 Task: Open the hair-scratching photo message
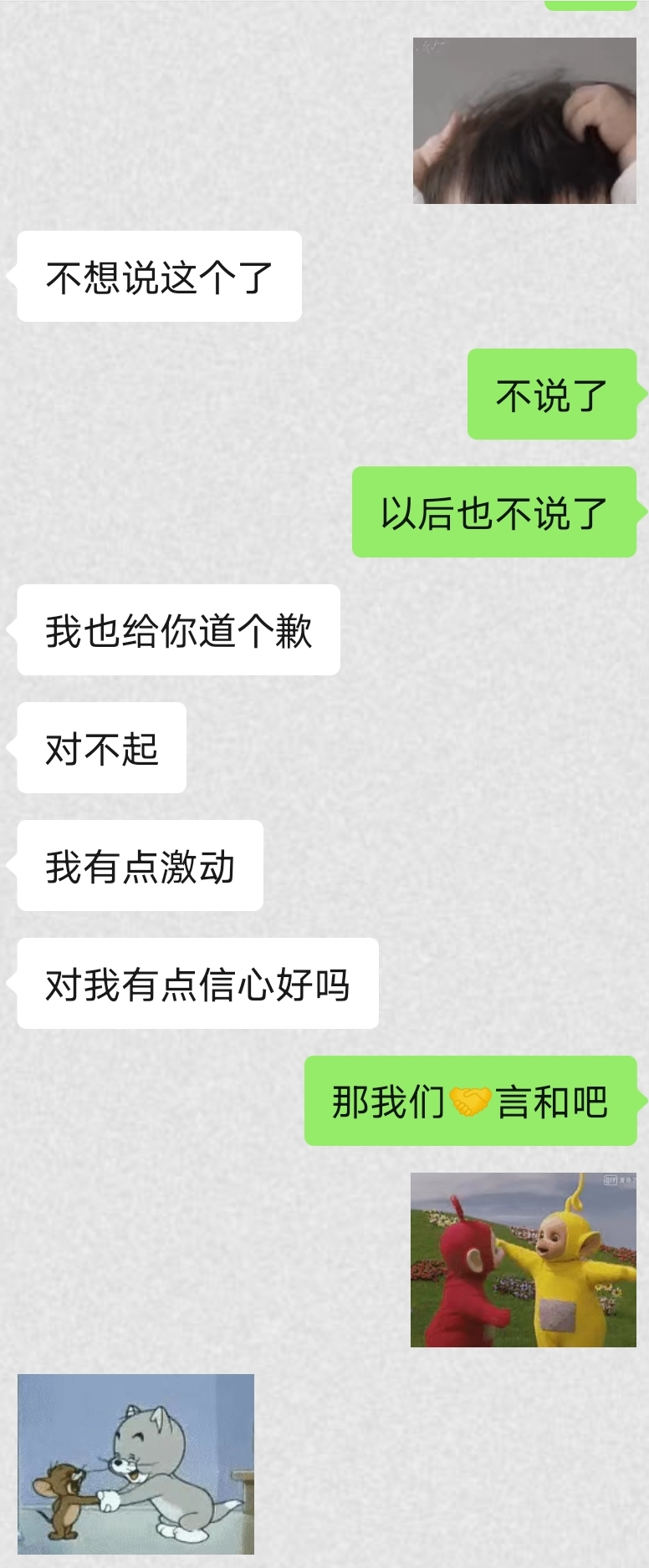(x=524, y=120)
